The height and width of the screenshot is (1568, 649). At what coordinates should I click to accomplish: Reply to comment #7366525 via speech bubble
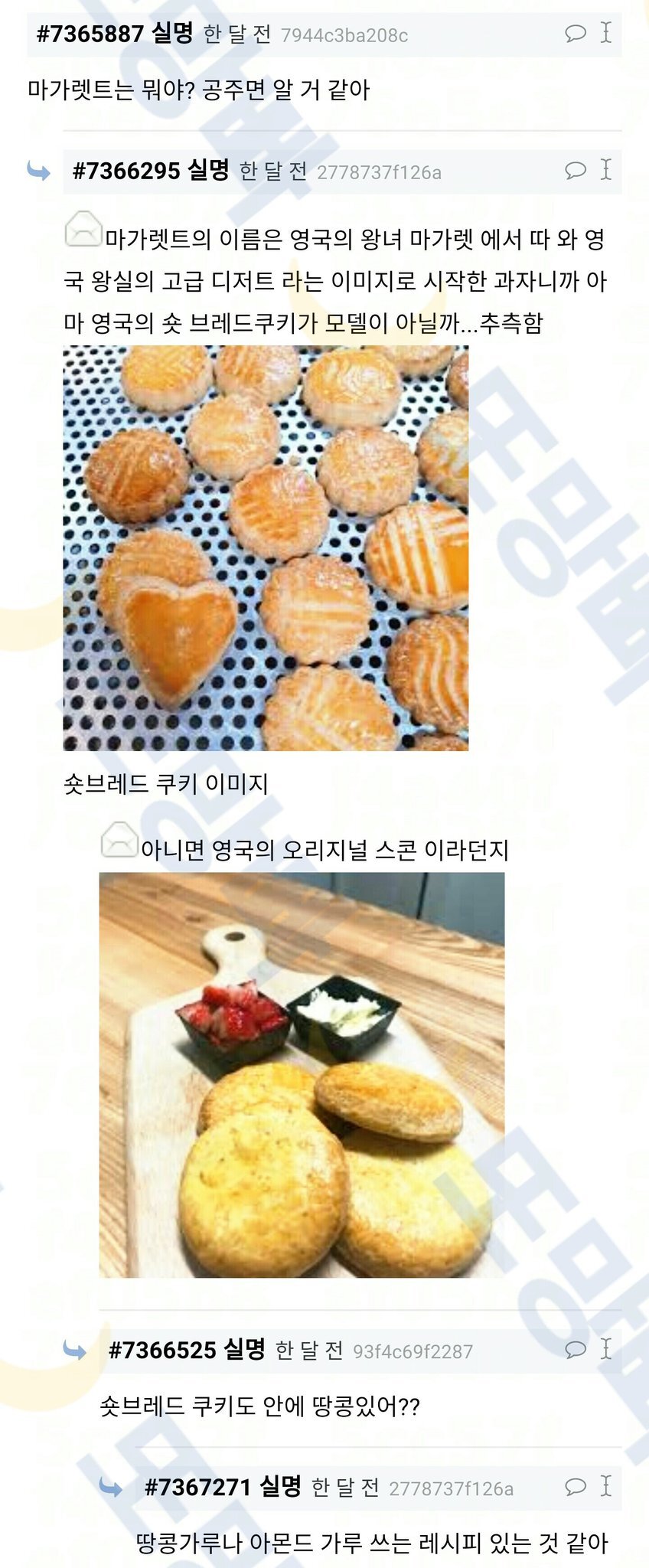point(575,1349)
